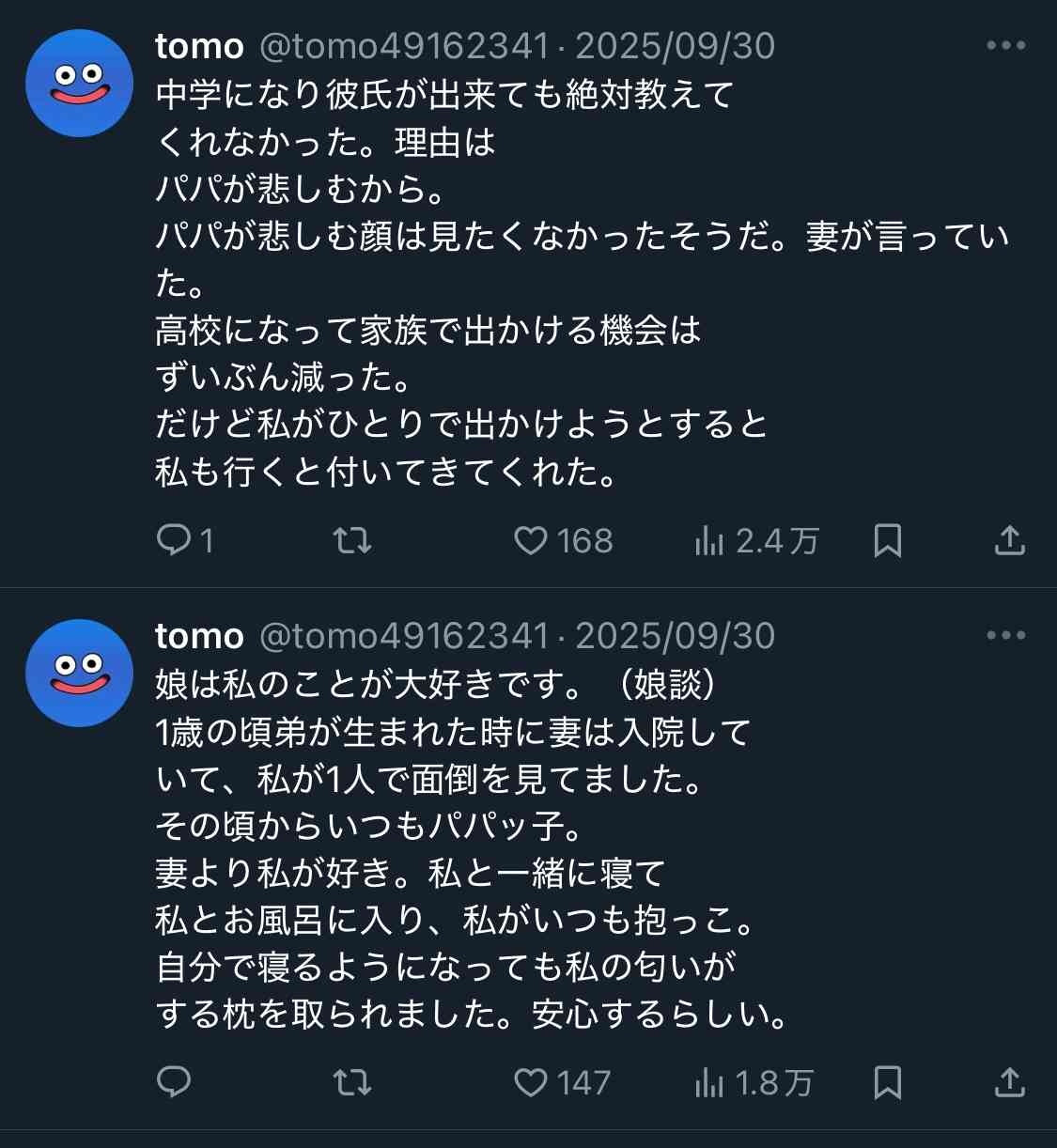1057x1148 pixels.
Task: Reply to the post about 中学になり彼氏
Action: (x=174, y=540)
